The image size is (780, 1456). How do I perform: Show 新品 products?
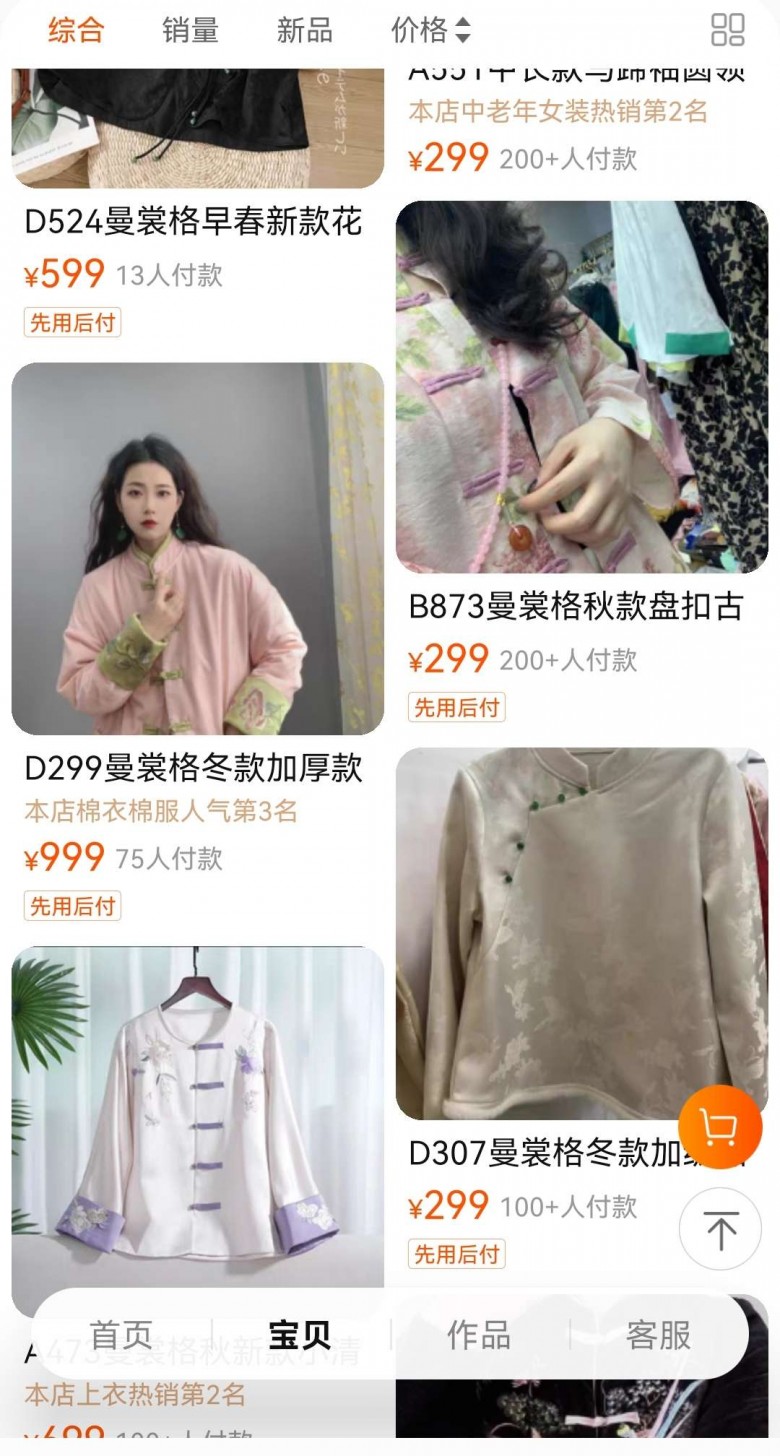click(304, 30)
